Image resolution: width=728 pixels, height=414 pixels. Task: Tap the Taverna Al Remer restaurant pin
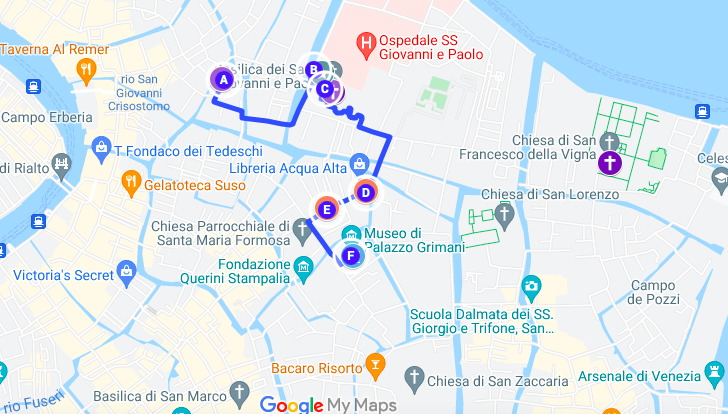(86, 69)
